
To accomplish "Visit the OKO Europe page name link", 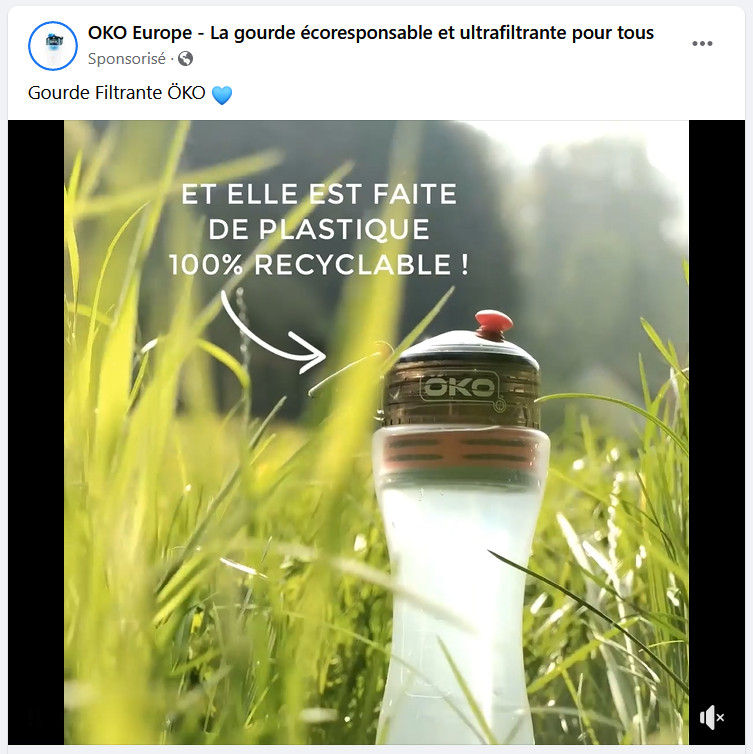I will (x=371, y=33).
